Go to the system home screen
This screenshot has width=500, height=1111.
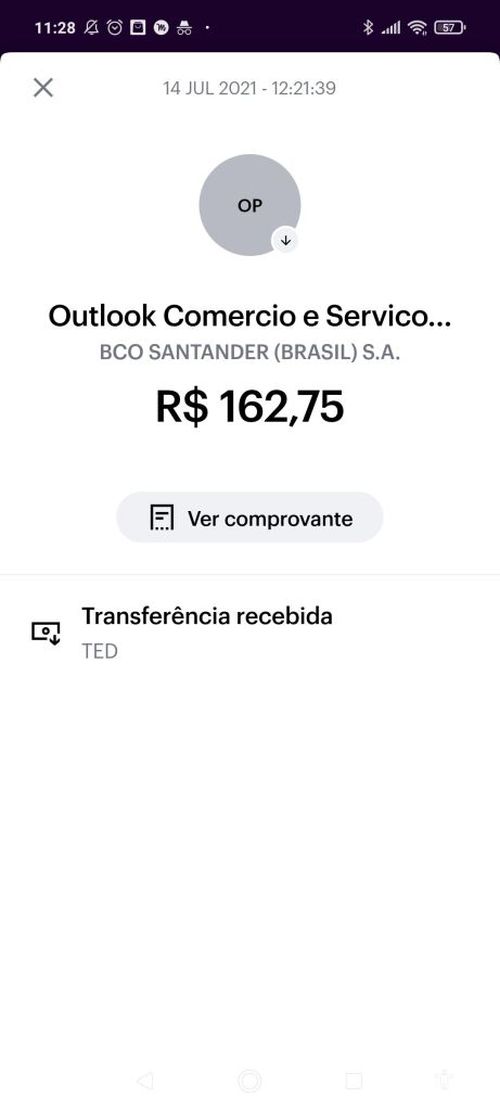[x=249, y=1081]
